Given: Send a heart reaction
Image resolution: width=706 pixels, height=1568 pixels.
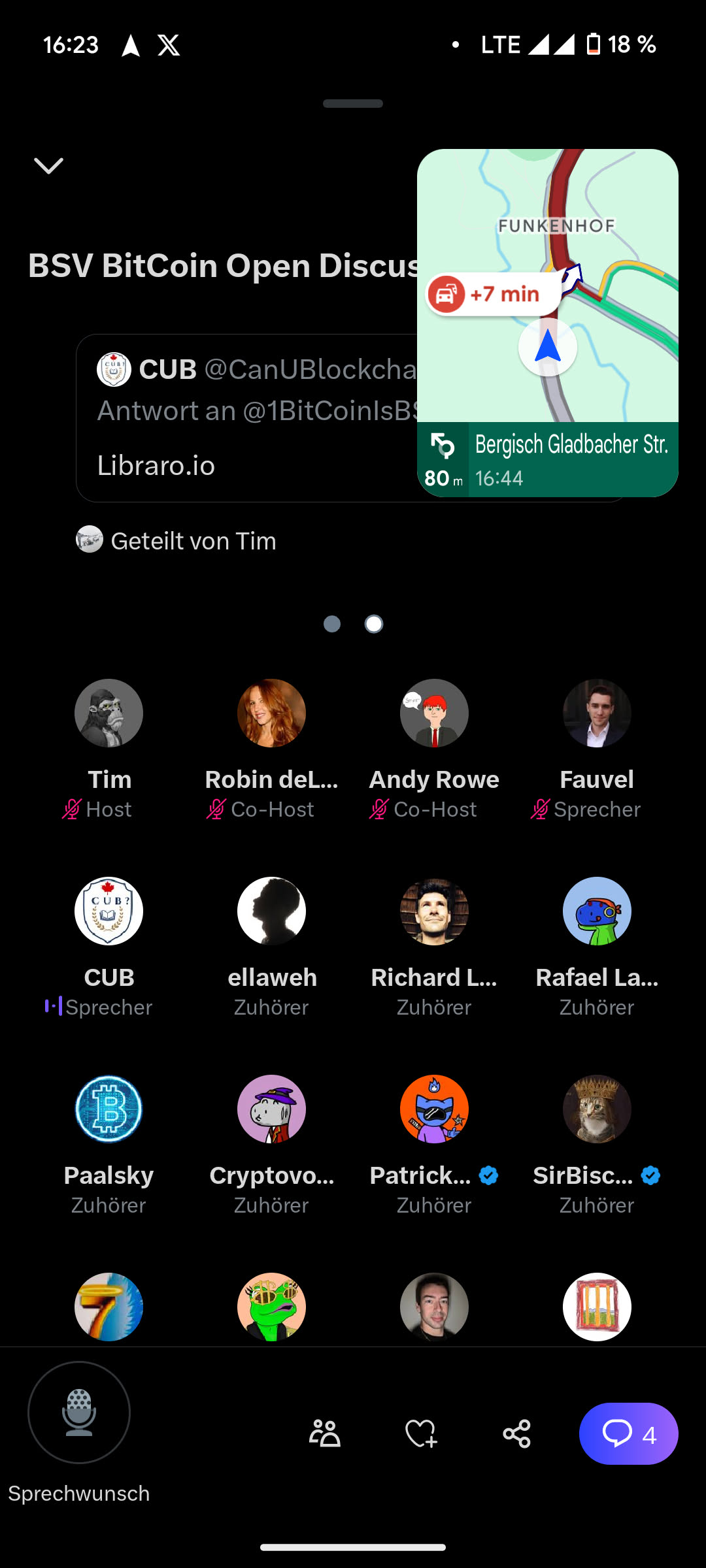Looking at the screenshot, I should tap(420, 1434).
